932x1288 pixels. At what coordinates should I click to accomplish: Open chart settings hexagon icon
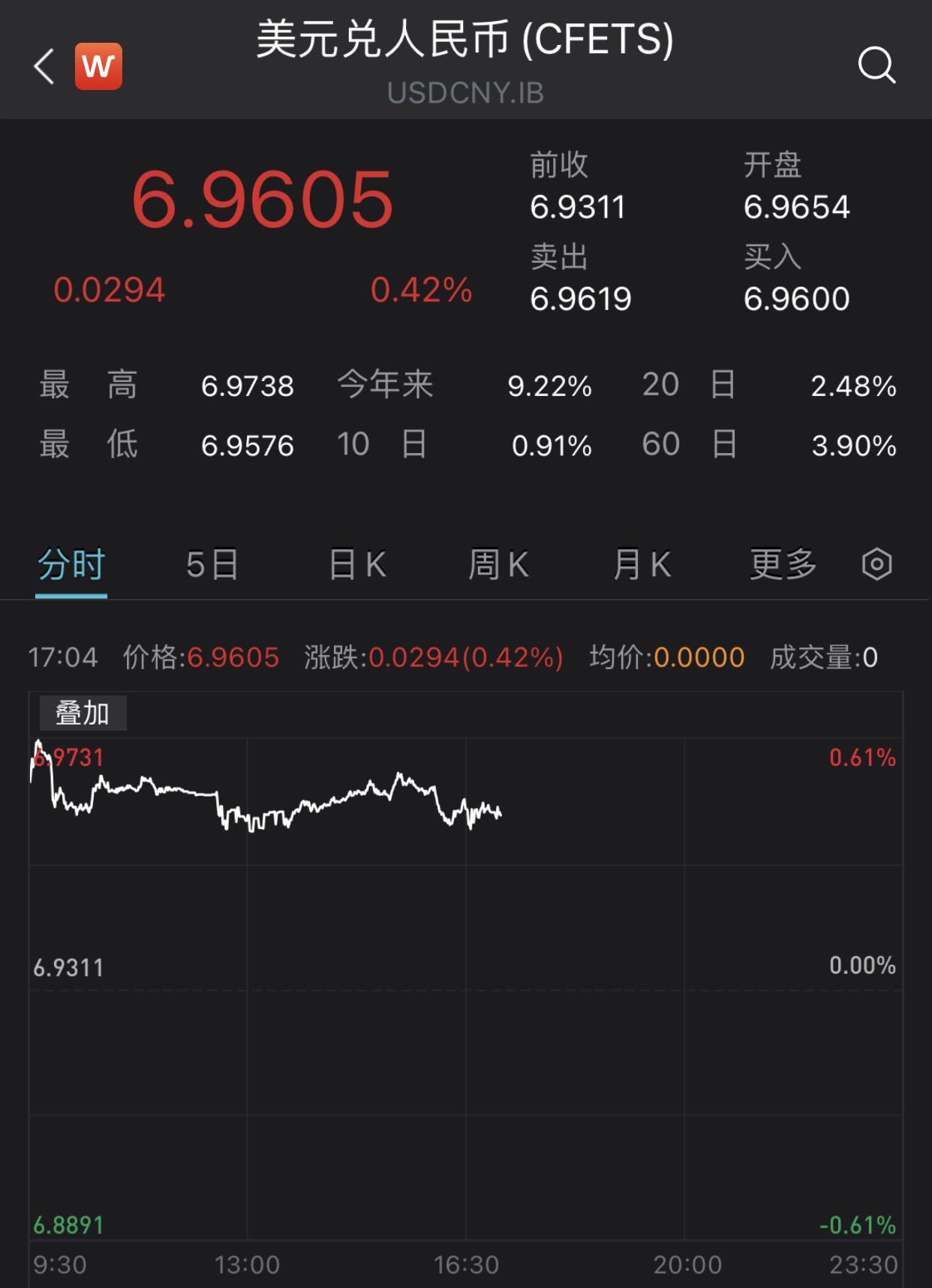[x=876, y=565]
